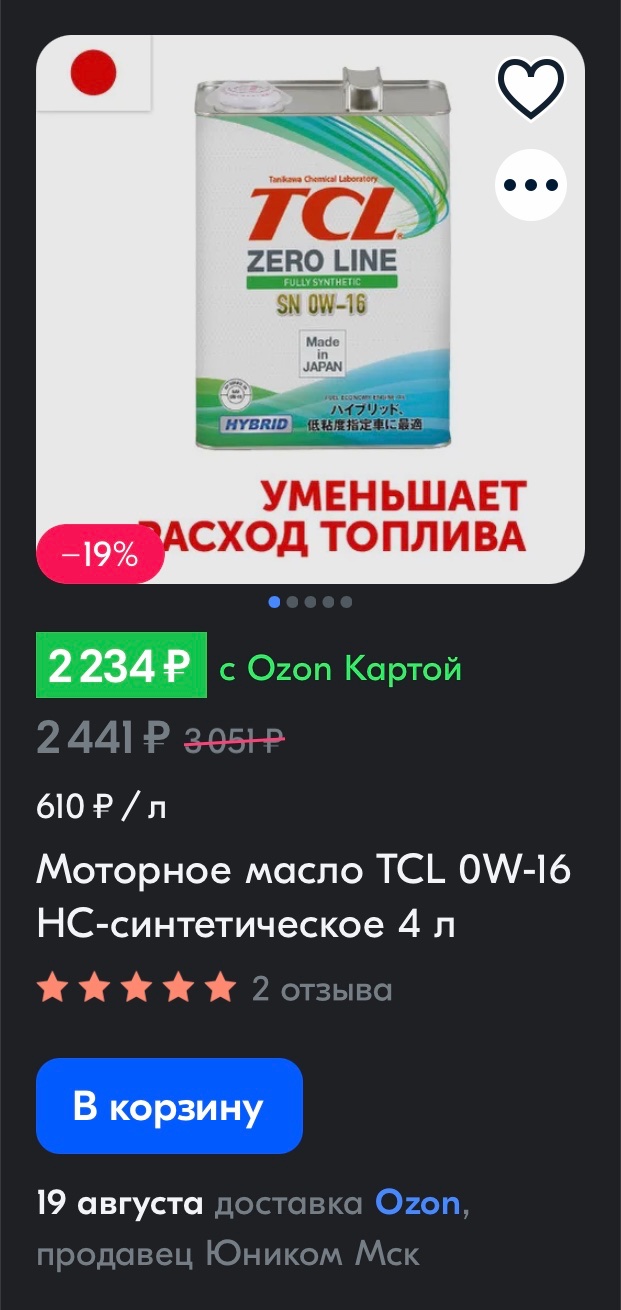Add TCL oil to favorites with heart icon
The height and width of the screenshot is (1310, 621).
[531, 89]
